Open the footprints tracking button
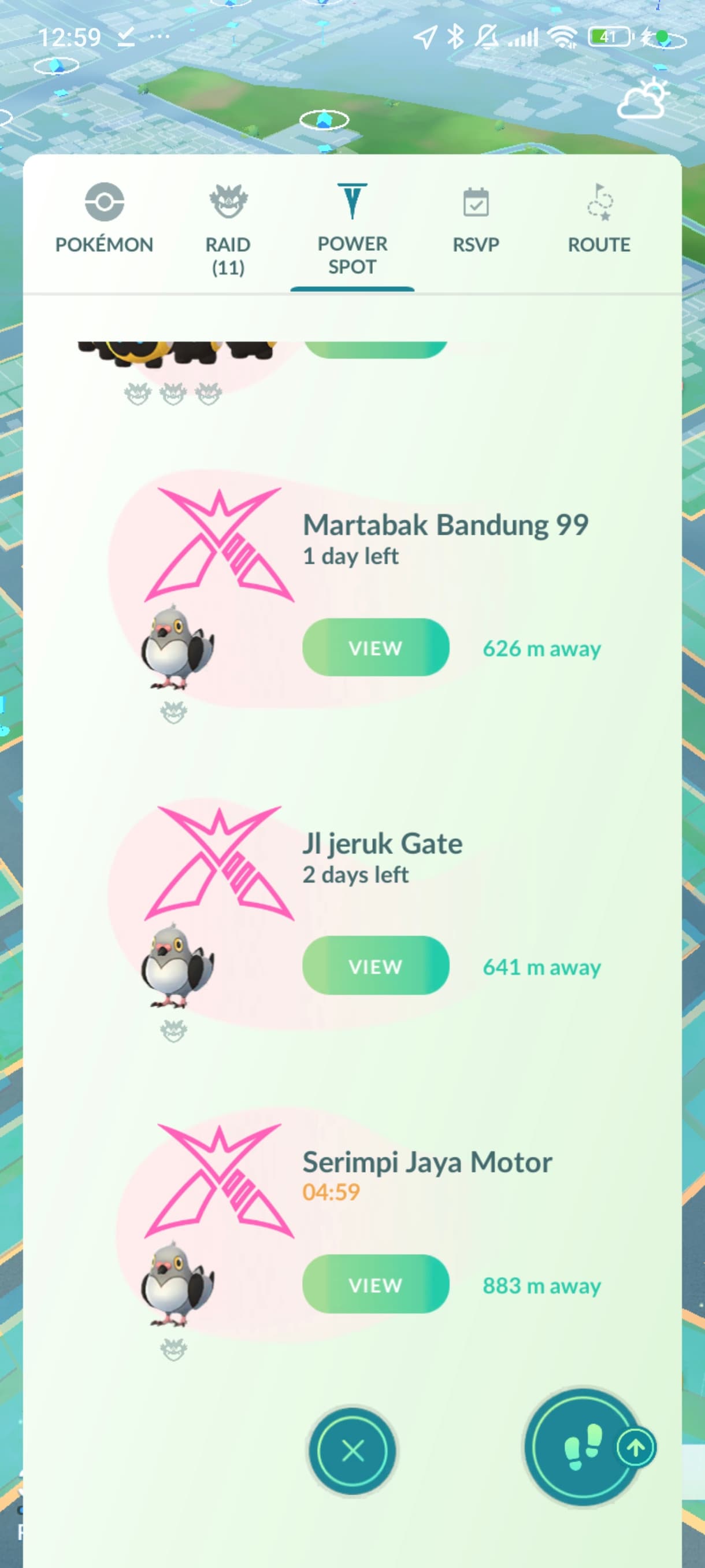705x1568 pixels. click(581, 1447)
